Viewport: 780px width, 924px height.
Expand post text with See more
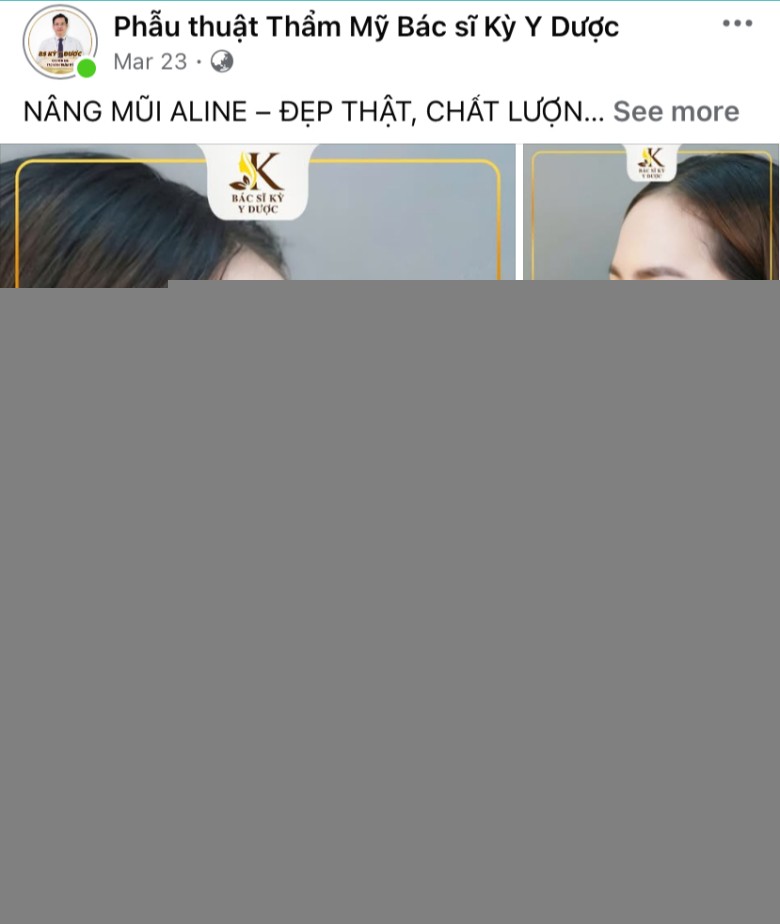[676, 111]
